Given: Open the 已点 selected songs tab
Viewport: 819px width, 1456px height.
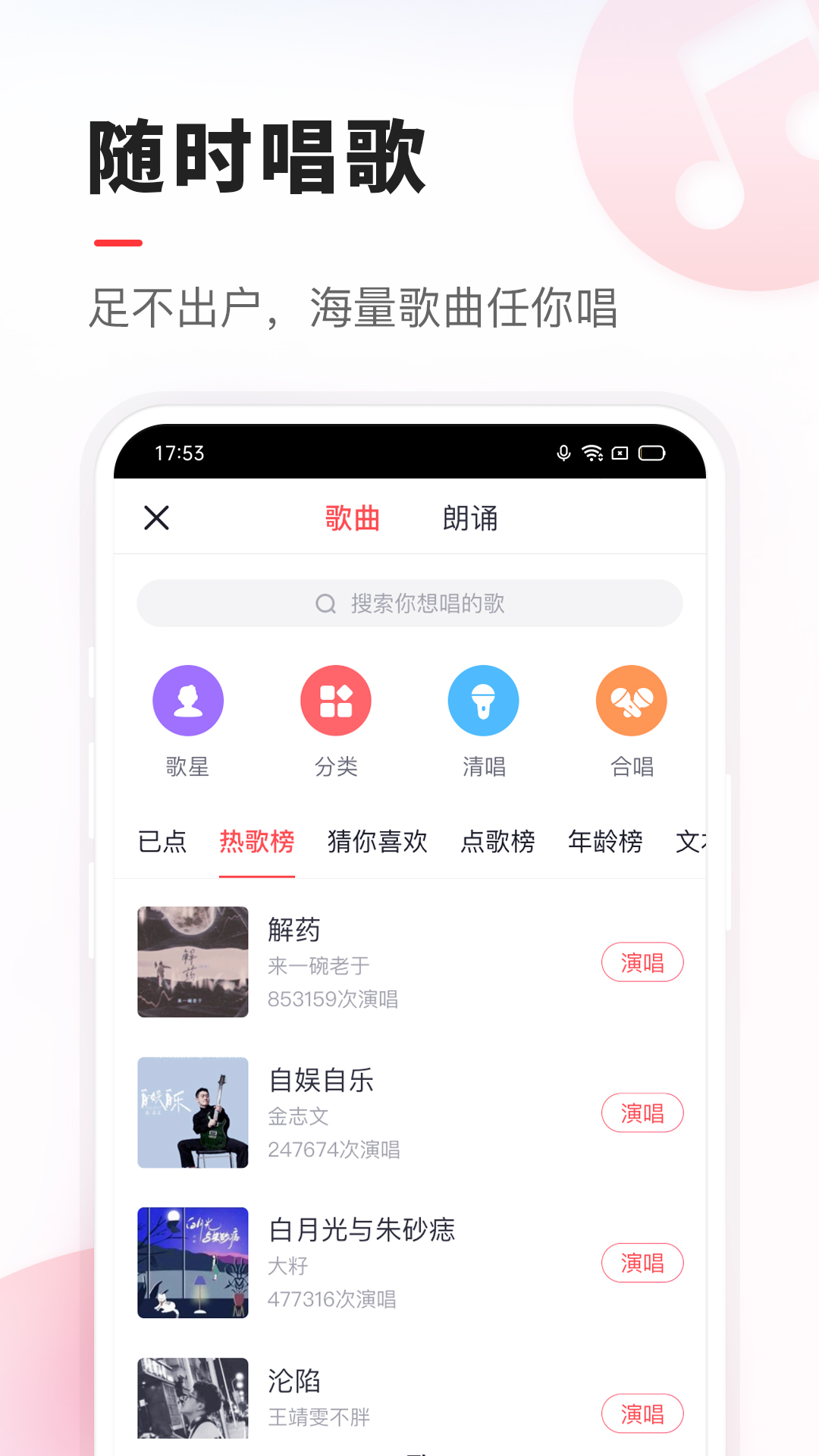Looking at the screenshot, I should 162,842.
